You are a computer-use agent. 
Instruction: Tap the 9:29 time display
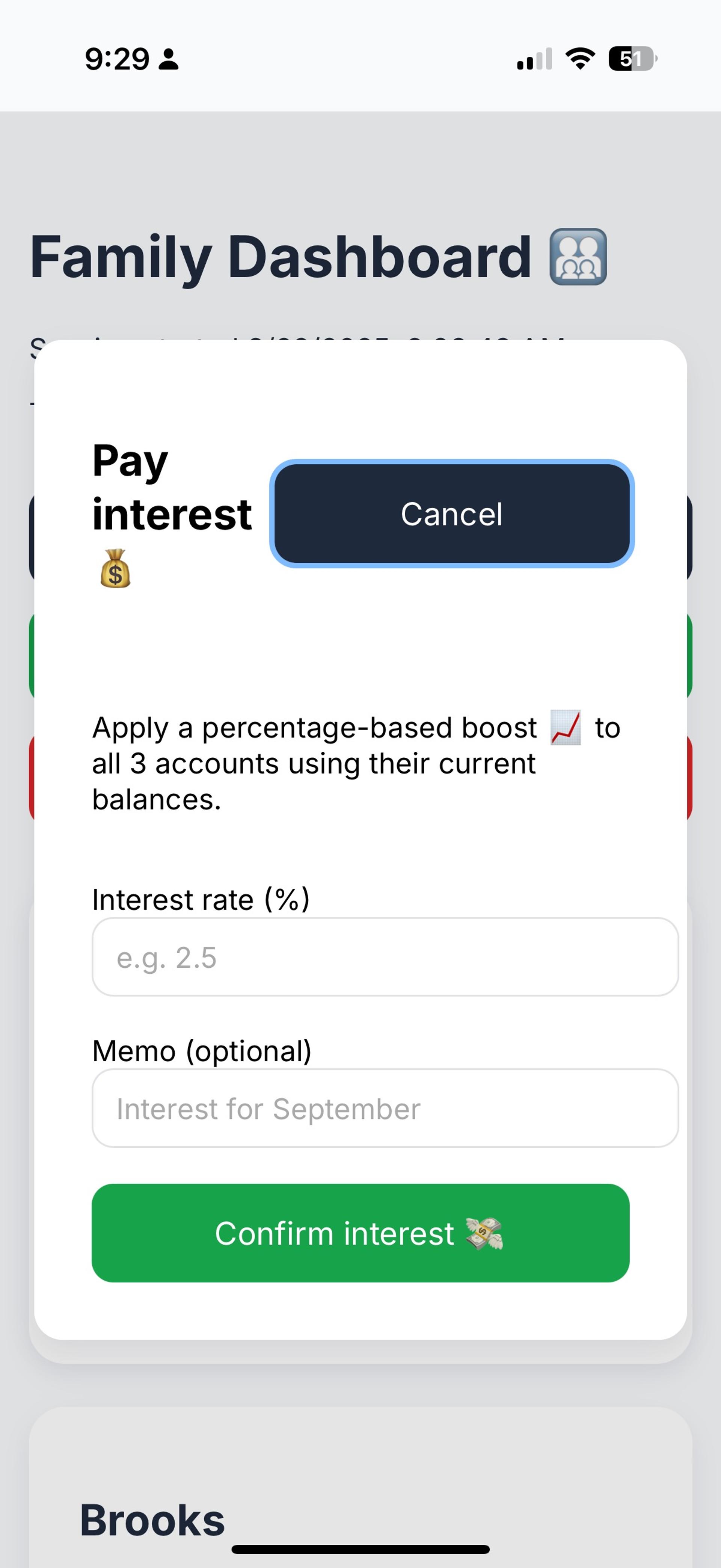click(118, 59)
